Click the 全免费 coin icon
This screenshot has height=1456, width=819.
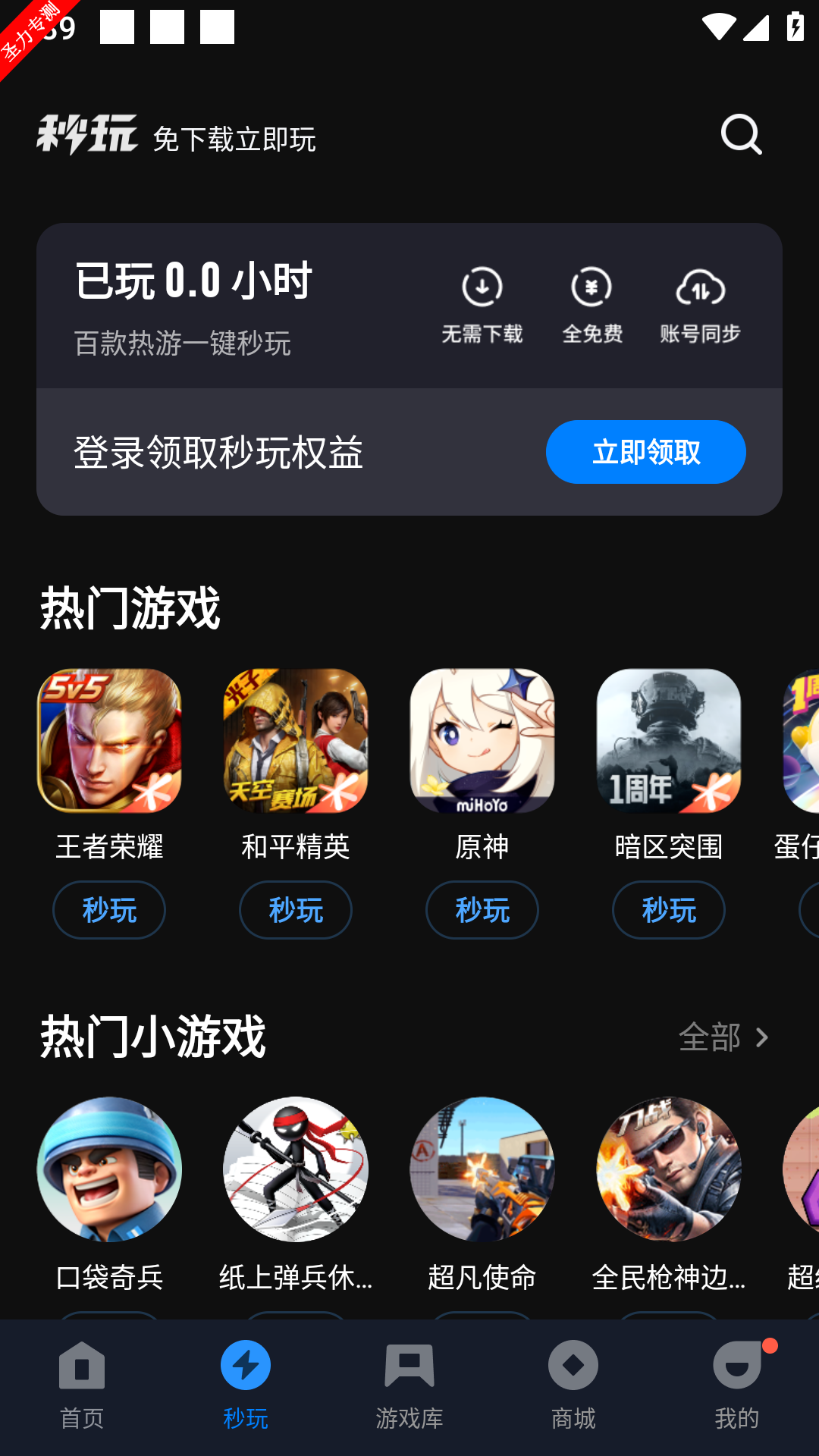click(x=592, y=287)
